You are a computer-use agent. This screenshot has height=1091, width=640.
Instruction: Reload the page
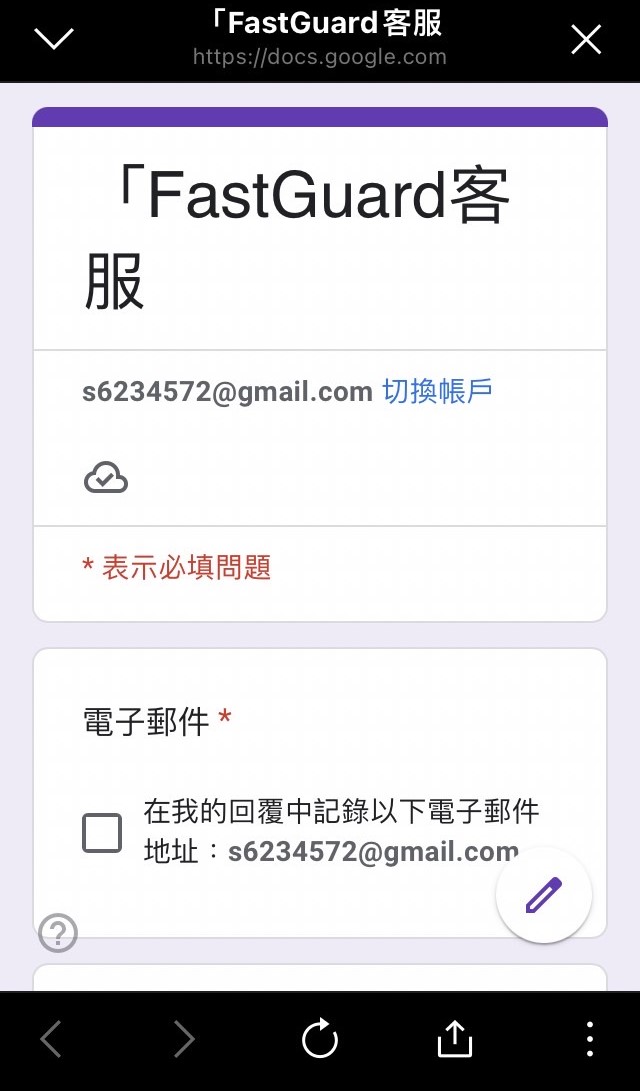[320, 1040]
